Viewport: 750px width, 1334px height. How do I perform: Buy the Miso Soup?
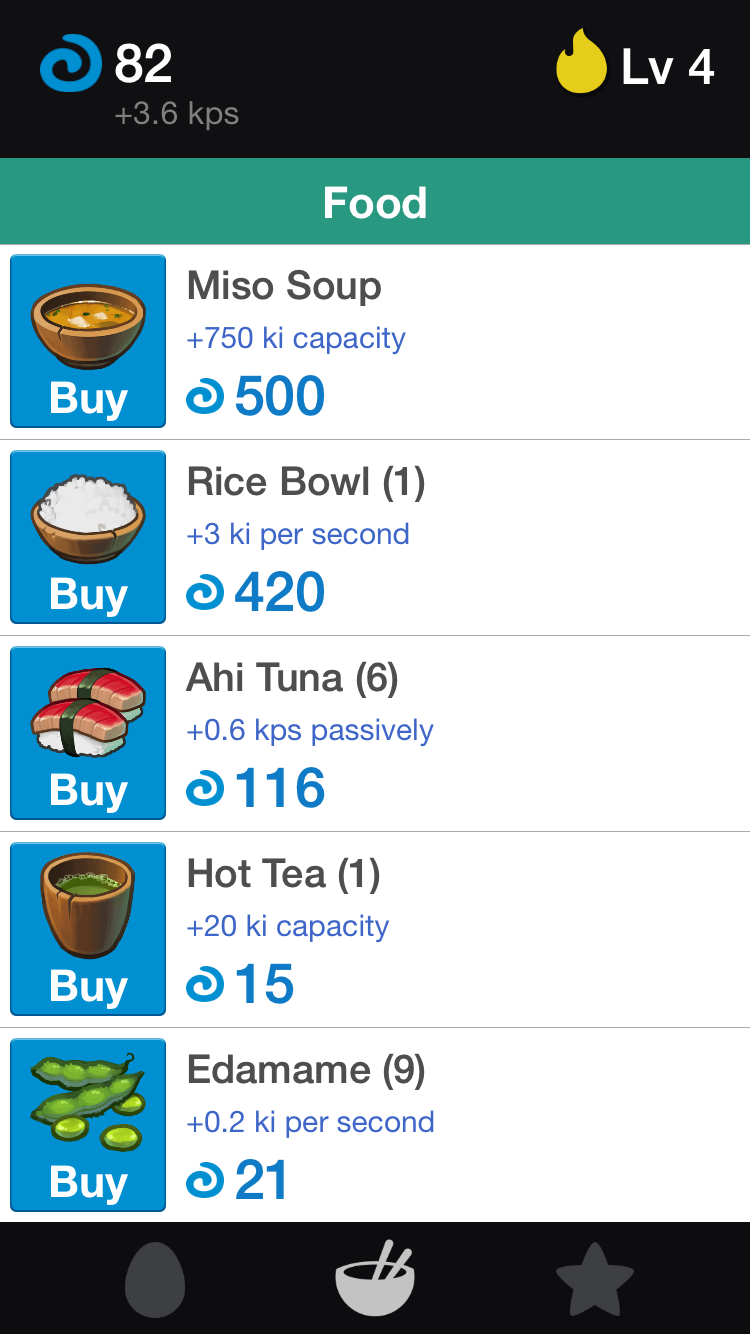coord(88,341)
